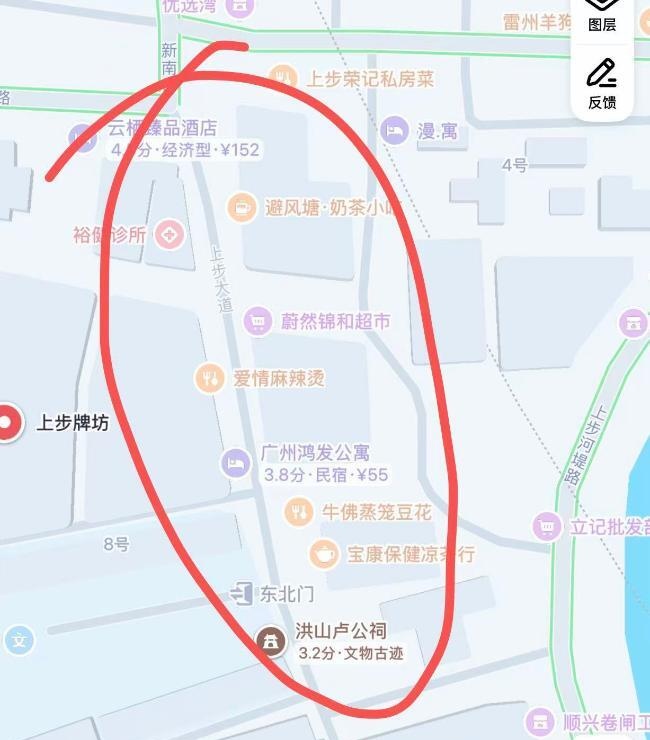The image size is (650, 740).
Task: Open the 云栖臻品酒店 hotel marker
Action: tap(82, 135)
